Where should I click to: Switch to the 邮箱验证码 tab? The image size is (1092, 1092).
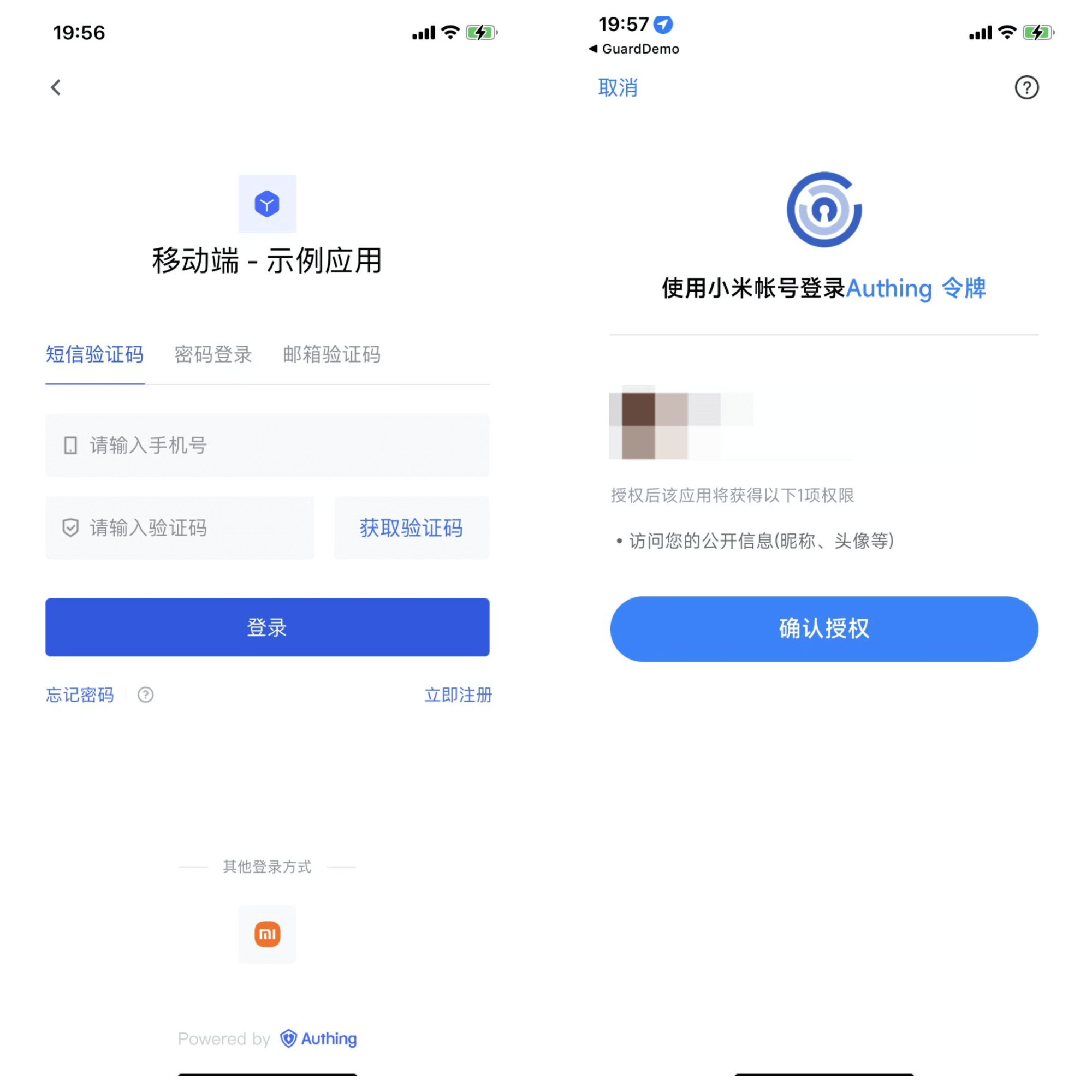click(x=332, y=355)
